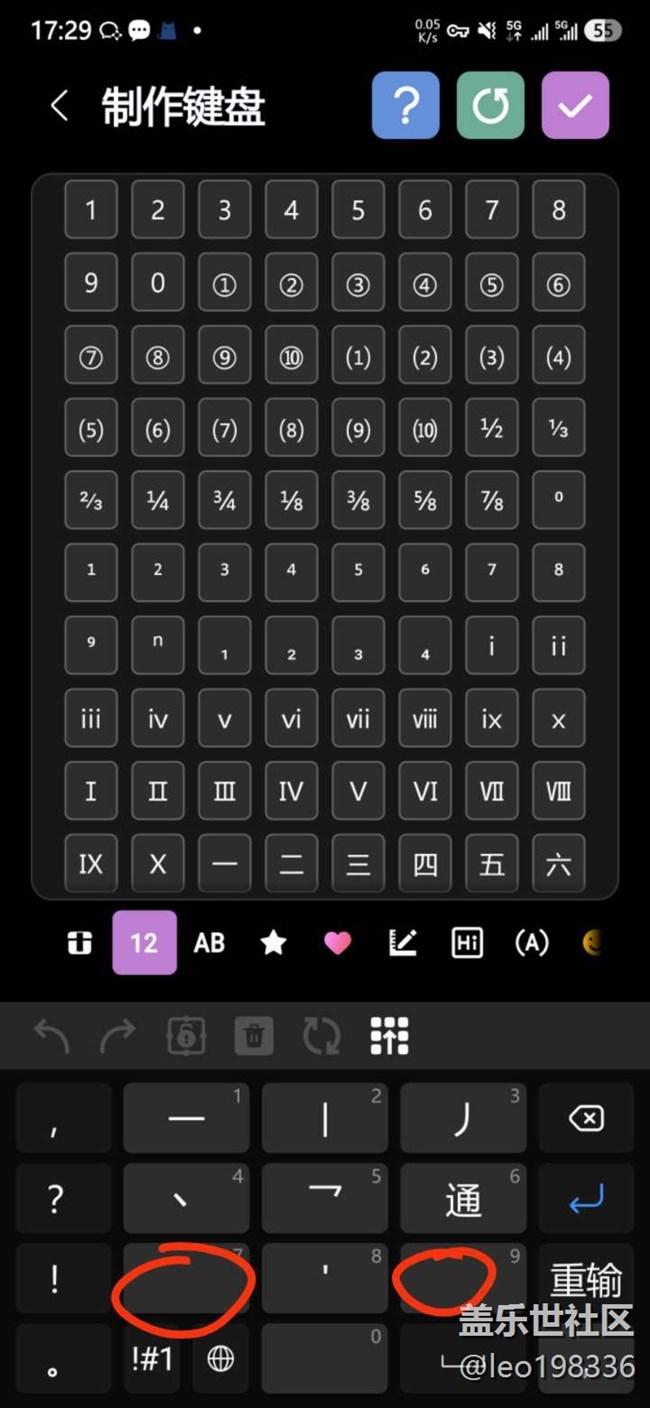Switch to the AB letters category

coord(209,943)
